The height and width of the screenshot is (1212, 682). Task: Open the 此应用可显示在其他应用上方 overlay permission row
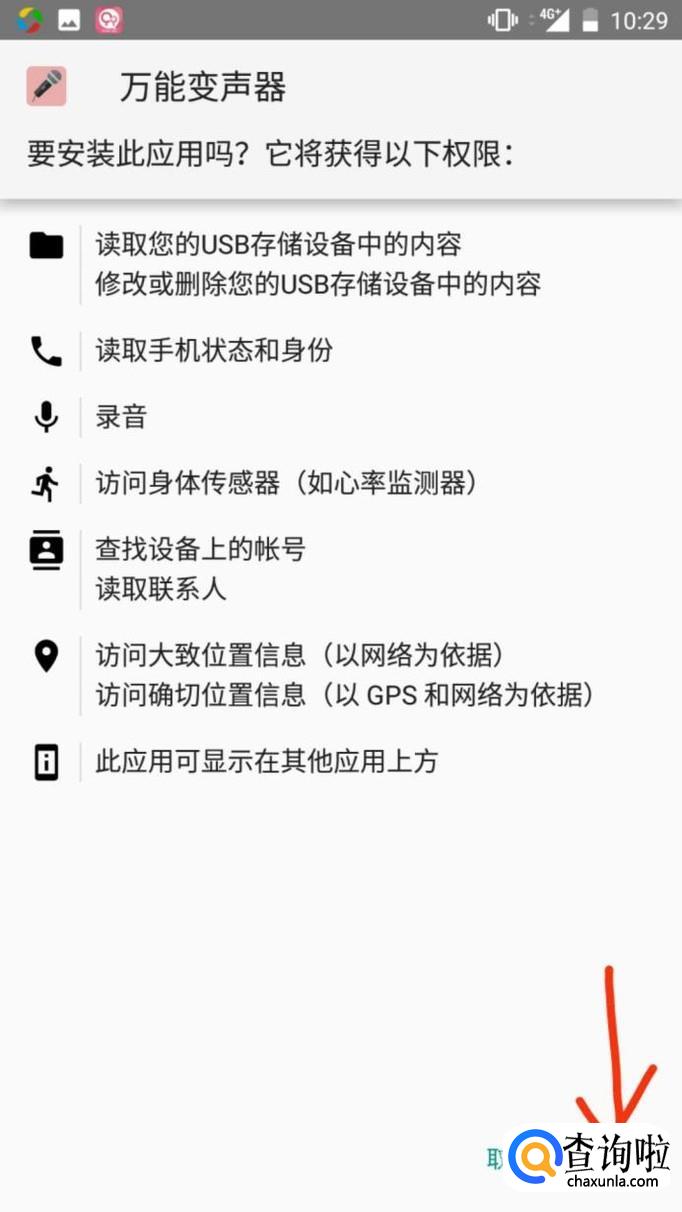tap(266, 762)
